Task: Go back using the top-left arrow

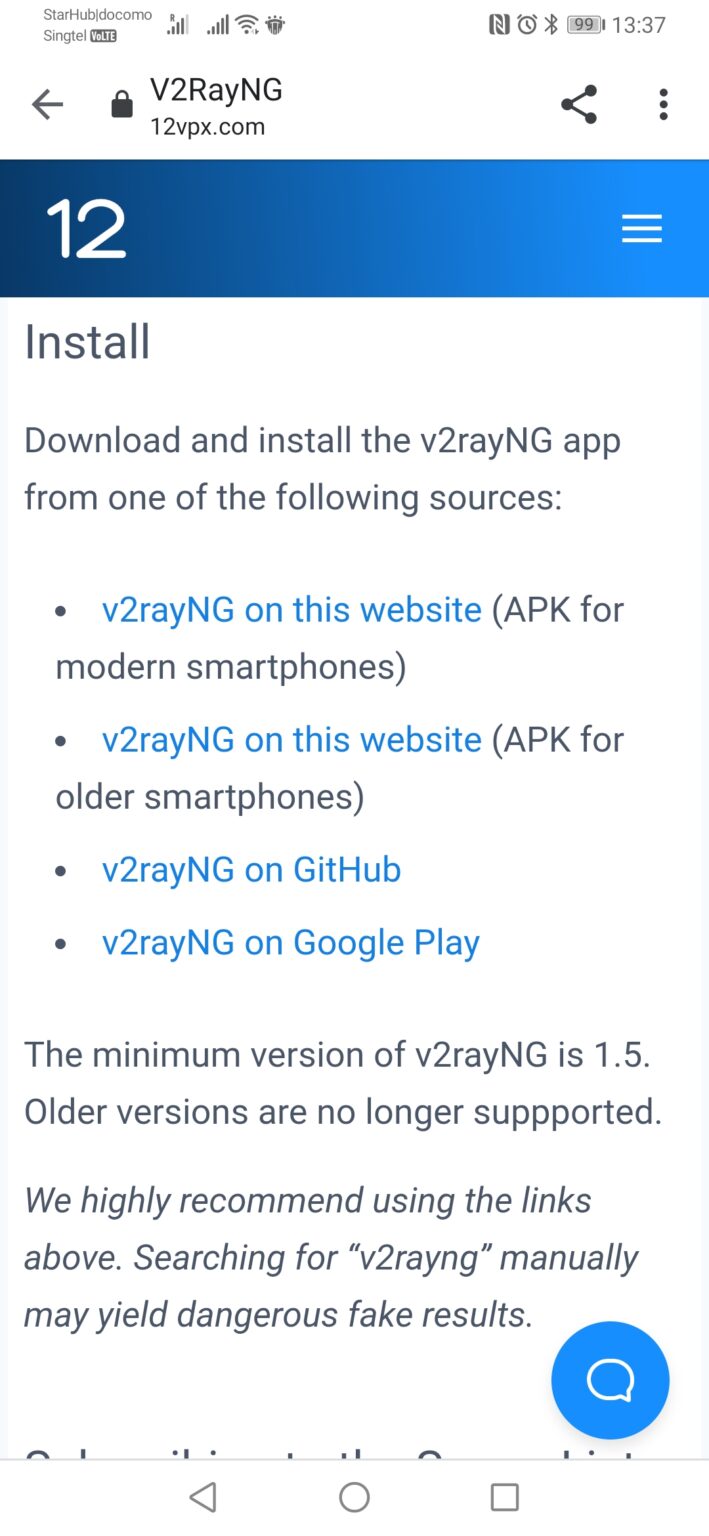Action: click(47, 105)
